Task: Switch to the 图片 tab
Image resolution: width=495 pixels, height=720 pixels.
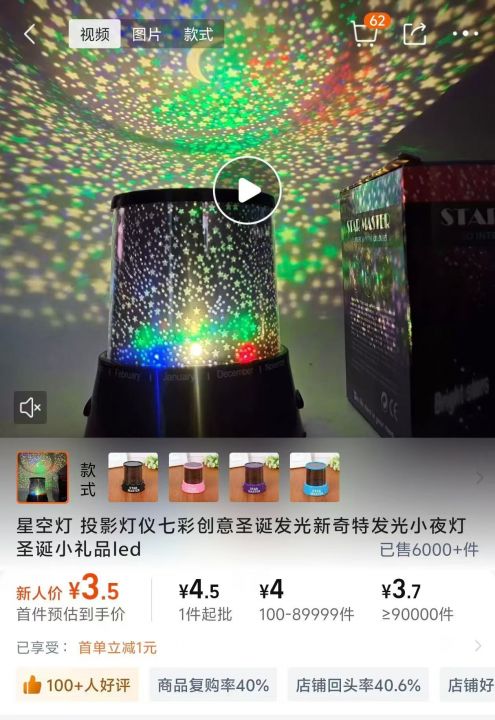Action: 146,34
